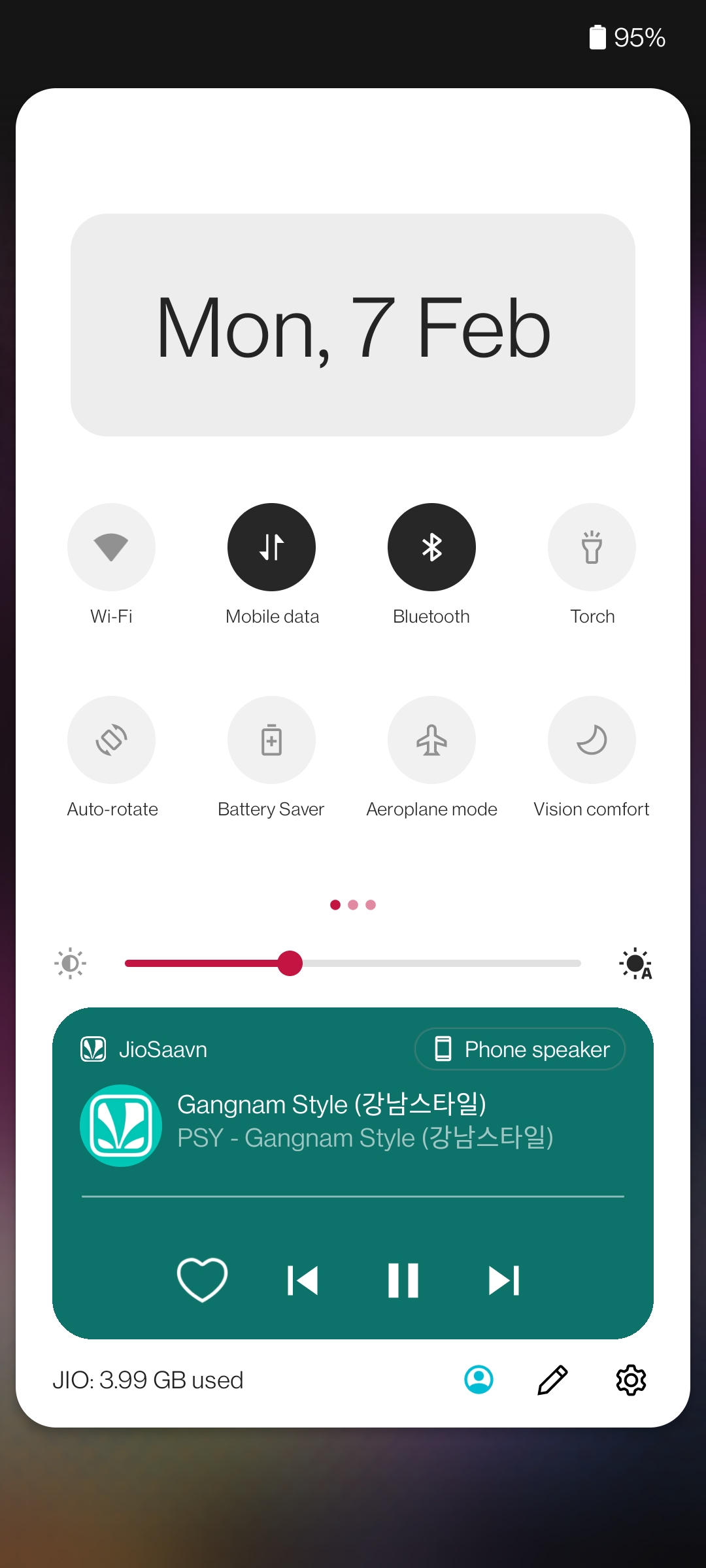The image size is (706, 1568).
Task: Open JioSaavn from the media card
Action: pyautogui.click(x=144, y=1049)
